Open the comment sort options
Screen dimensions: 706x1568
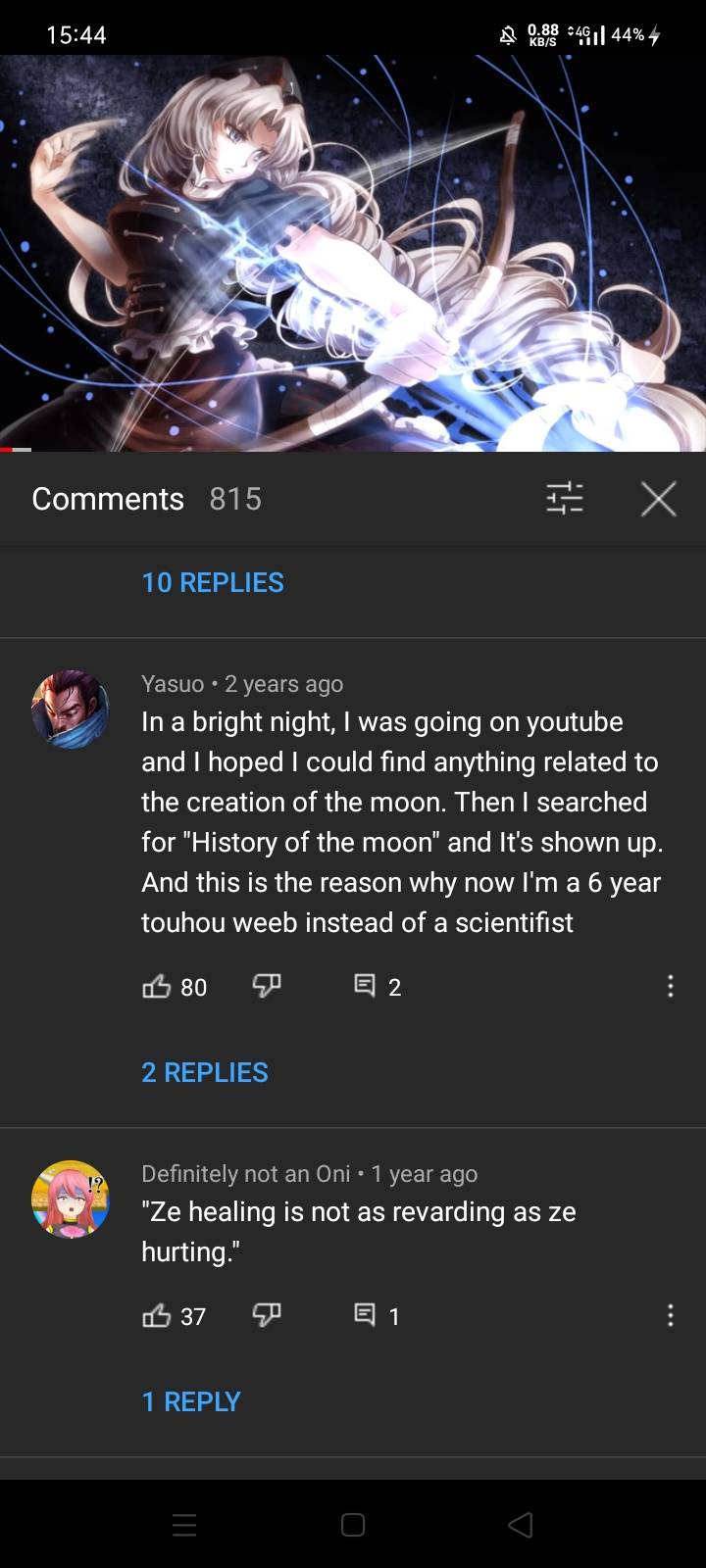564,499
